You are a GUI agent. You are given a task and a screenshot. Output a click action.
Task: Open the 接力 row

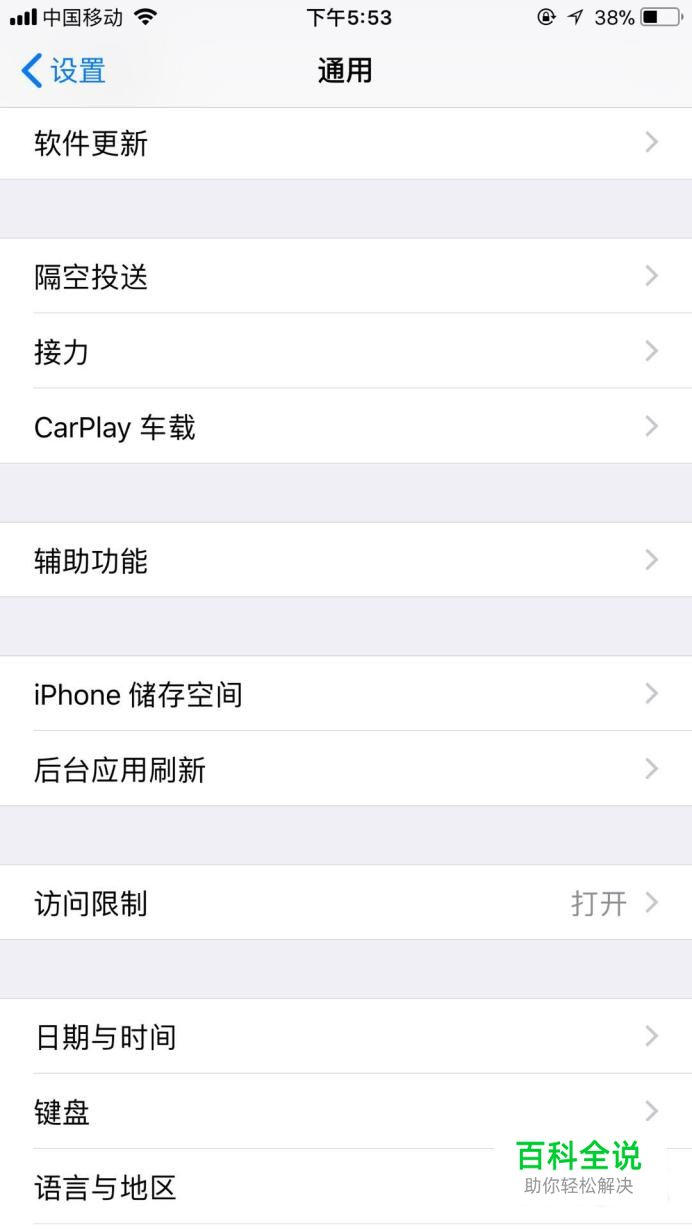[346, 351]
